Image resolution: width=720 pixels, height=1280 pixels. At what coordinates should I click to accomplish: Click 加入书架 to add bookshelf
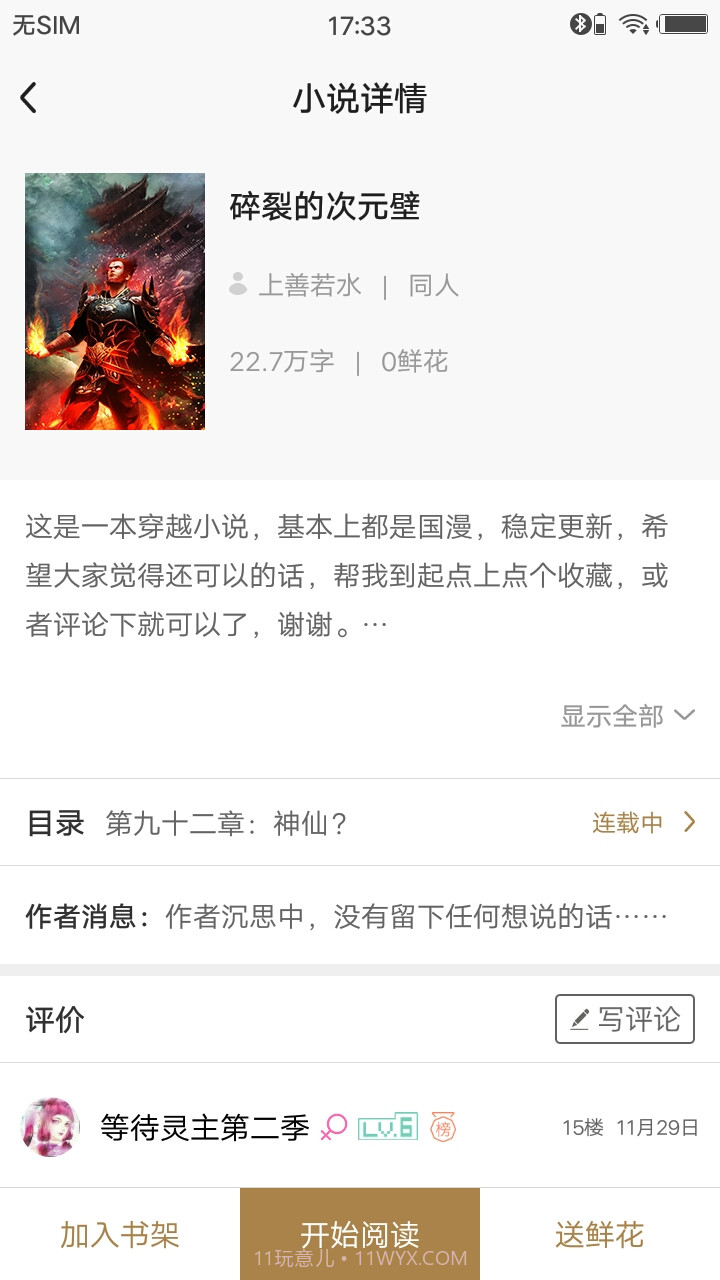(x=120, y=1233)
